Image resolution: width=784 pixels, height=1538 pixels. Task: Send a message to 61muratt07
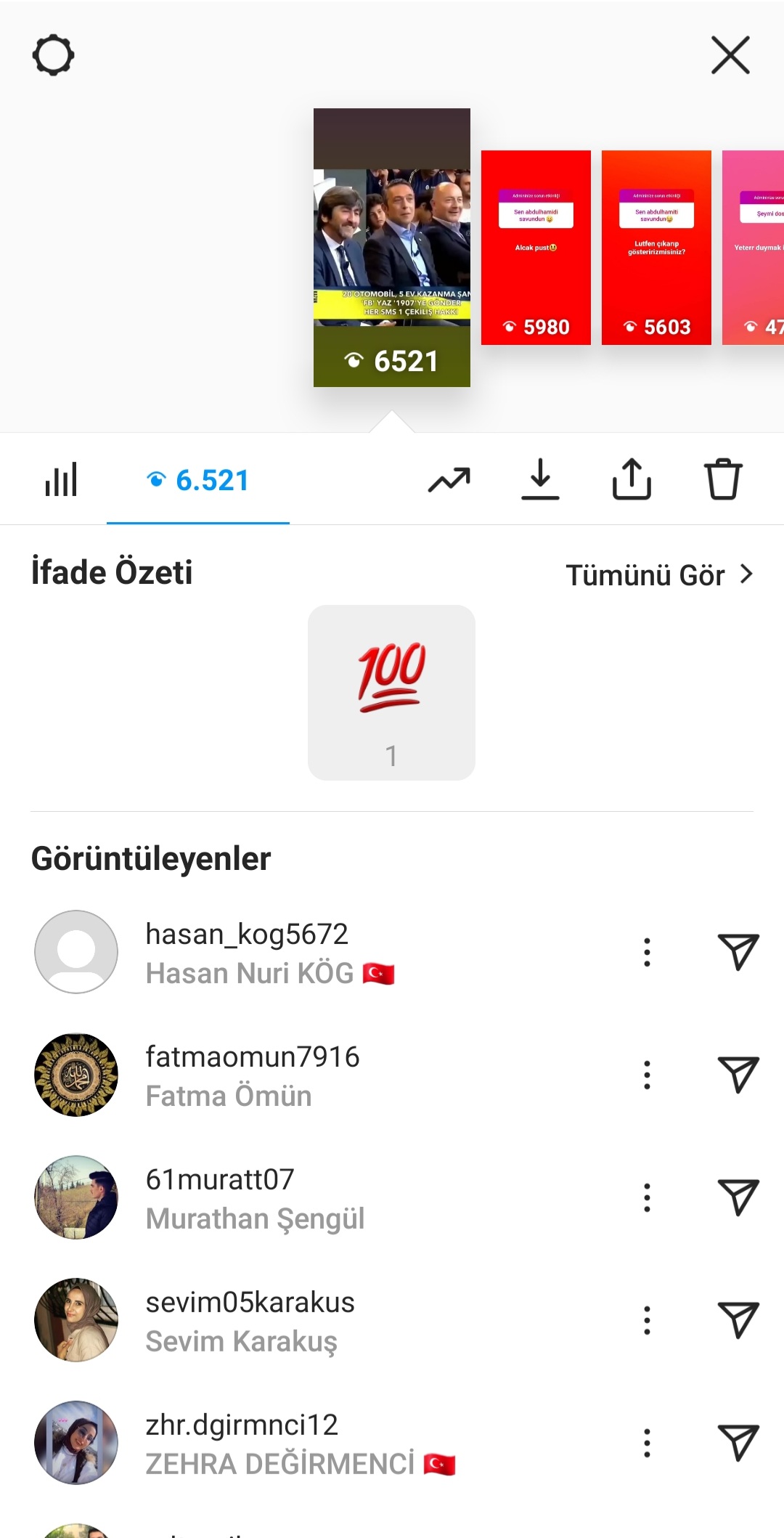click(x=738, y=1197)
